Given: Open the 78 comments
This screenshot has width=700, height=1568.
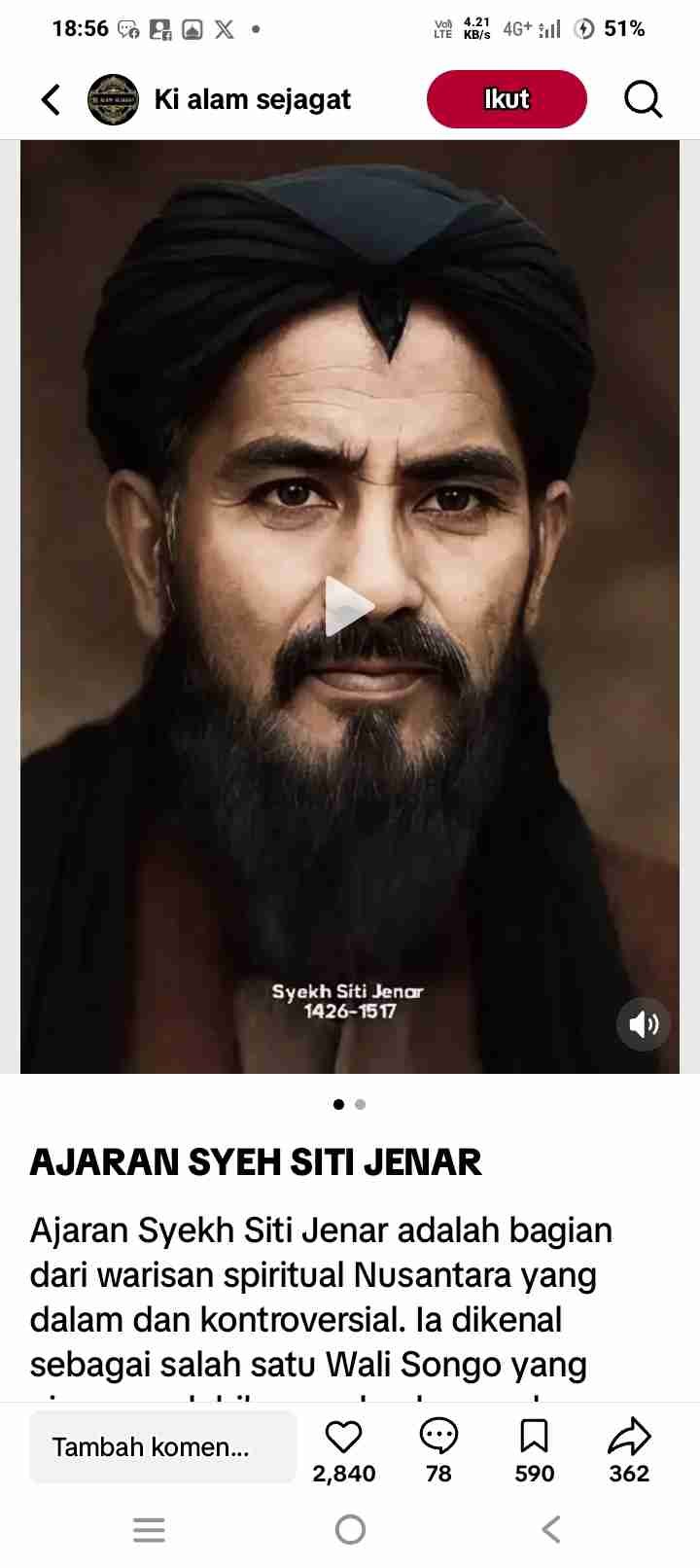Looking at the screenshot, I should point(438,1437).
